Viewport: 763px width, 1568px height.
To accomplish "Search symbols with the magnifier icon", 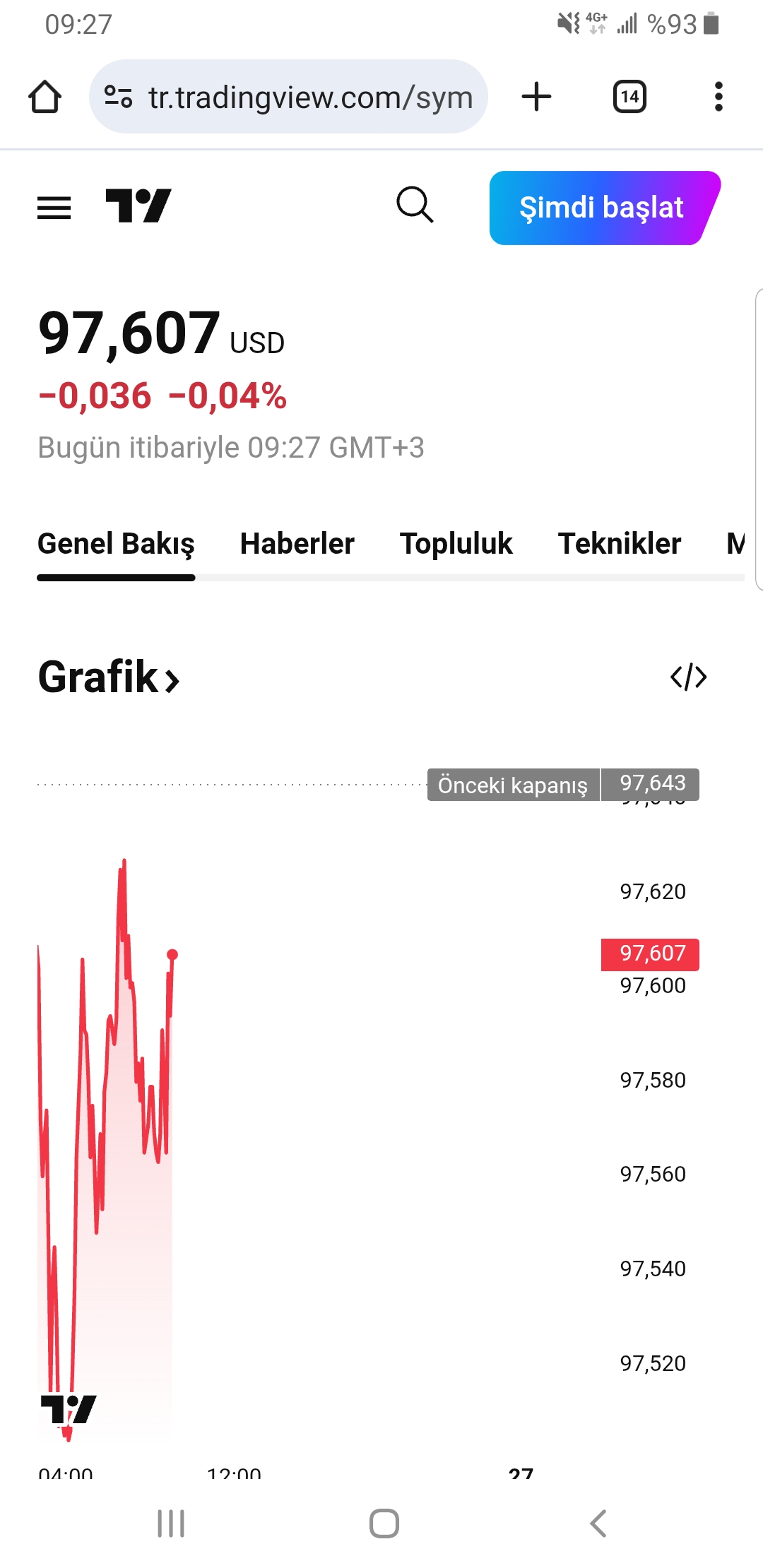I will (415, 206).
